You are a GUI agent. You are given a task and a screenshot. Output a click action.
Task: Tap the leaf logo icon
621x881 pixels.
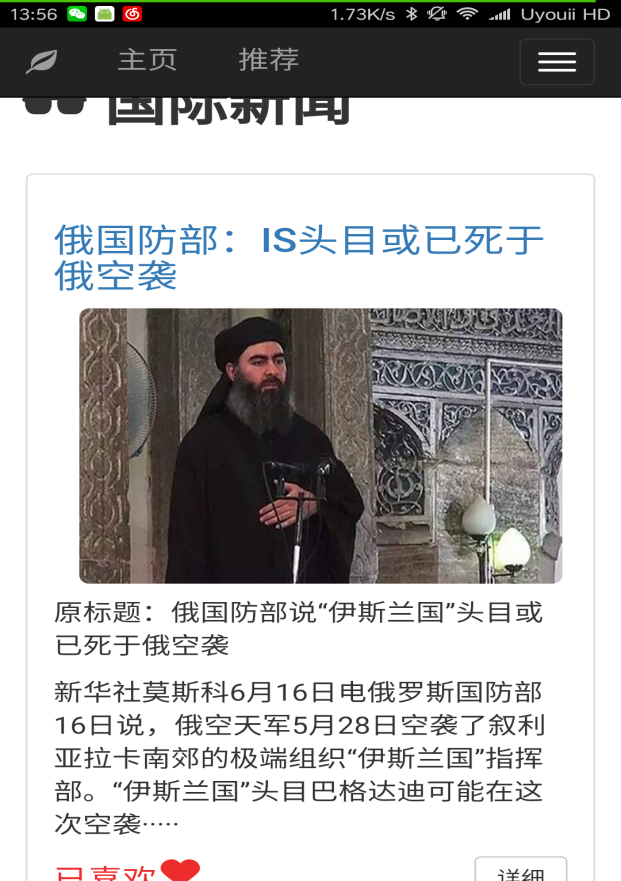(41, 62)
